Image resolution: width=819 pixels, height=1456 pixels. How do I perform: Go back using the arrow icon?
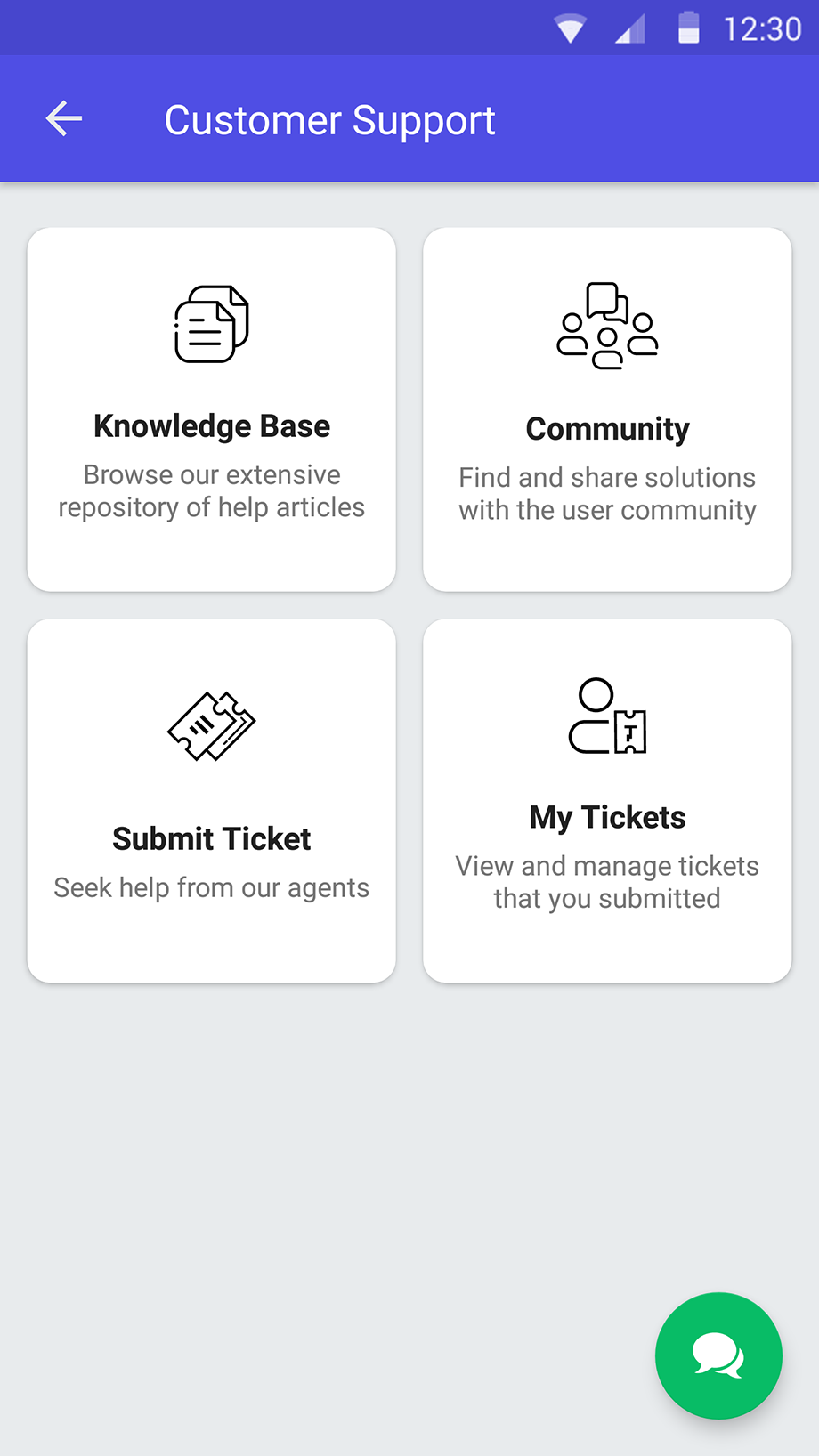tap(64, 119)
